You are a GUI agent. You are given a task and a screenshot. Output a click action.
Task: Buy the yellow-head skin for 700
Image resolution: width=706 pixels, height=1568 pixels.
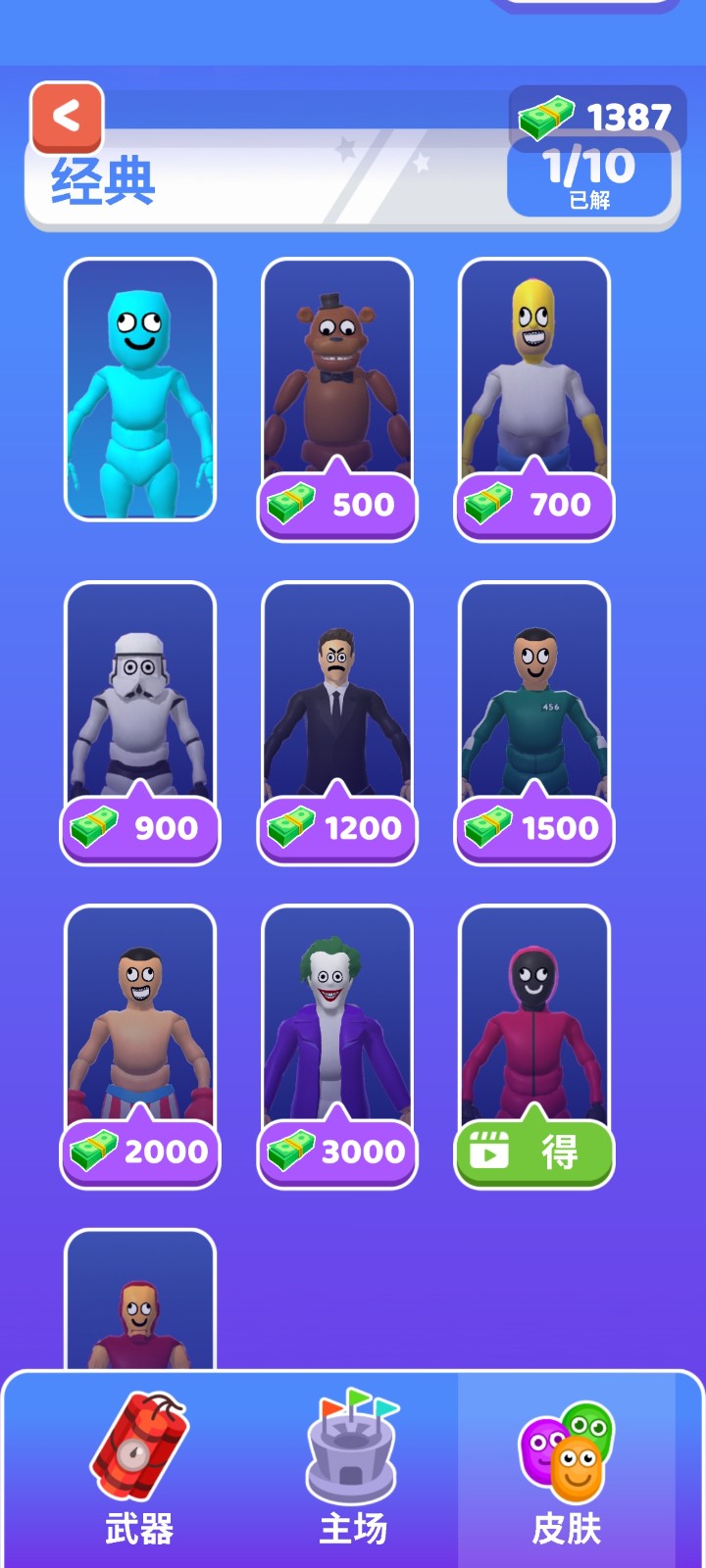(534, 505)
